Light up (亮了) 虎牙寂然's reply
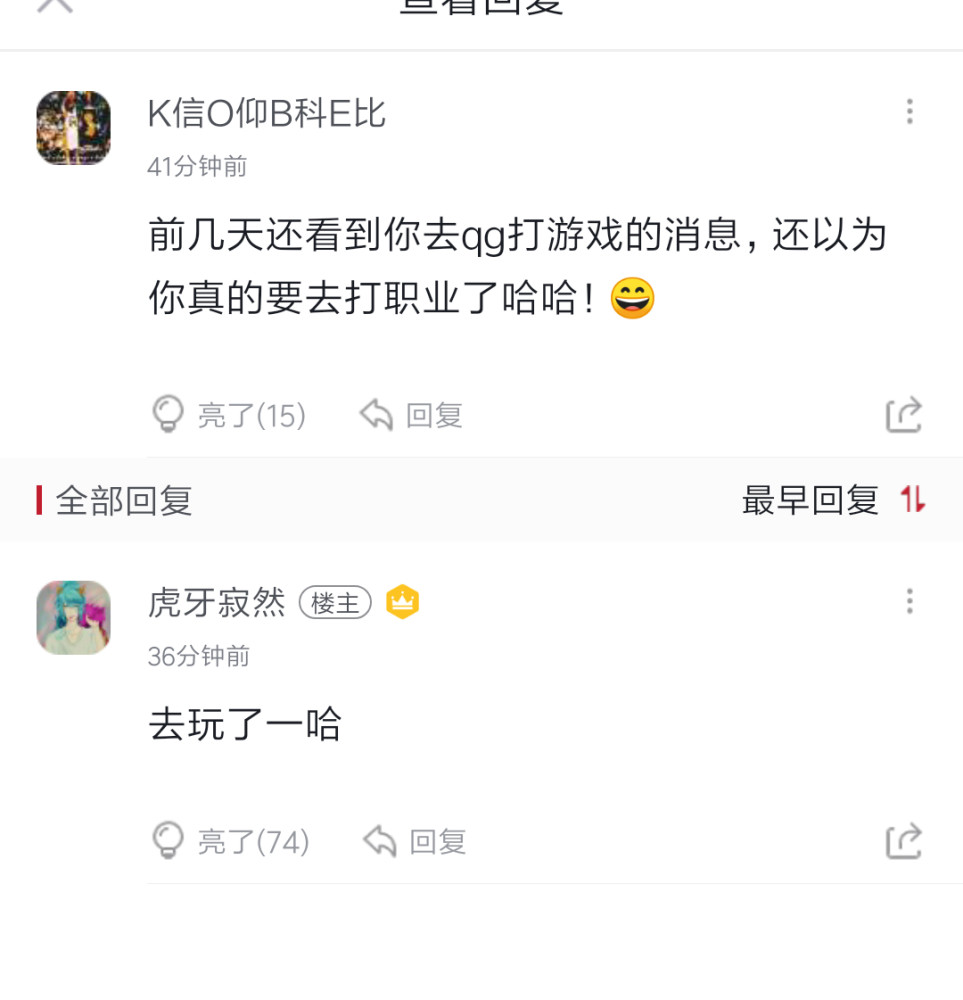 click(x=230, y=842)
